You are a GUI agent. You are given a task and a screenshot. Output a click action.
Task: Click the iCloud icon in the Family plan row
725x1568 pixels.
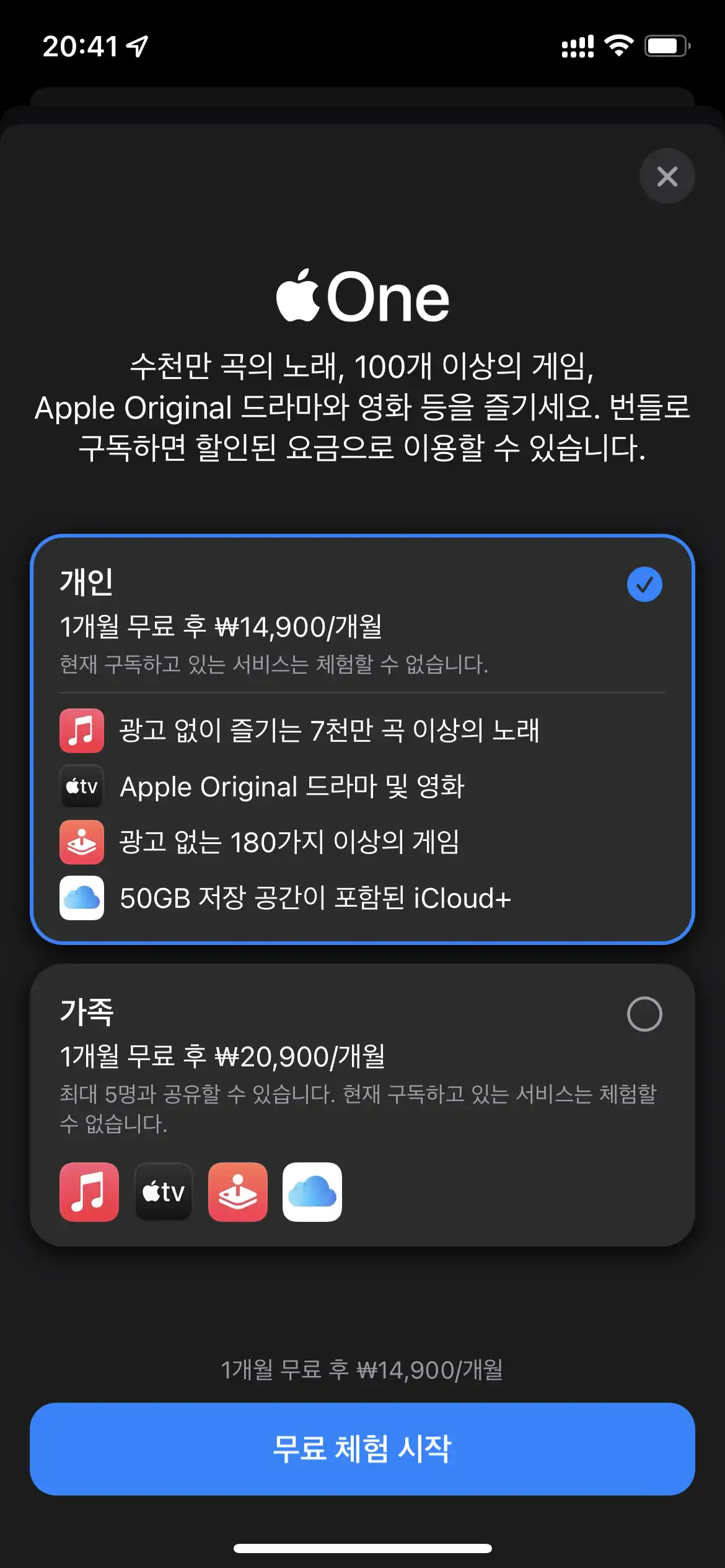[312, 1192]
